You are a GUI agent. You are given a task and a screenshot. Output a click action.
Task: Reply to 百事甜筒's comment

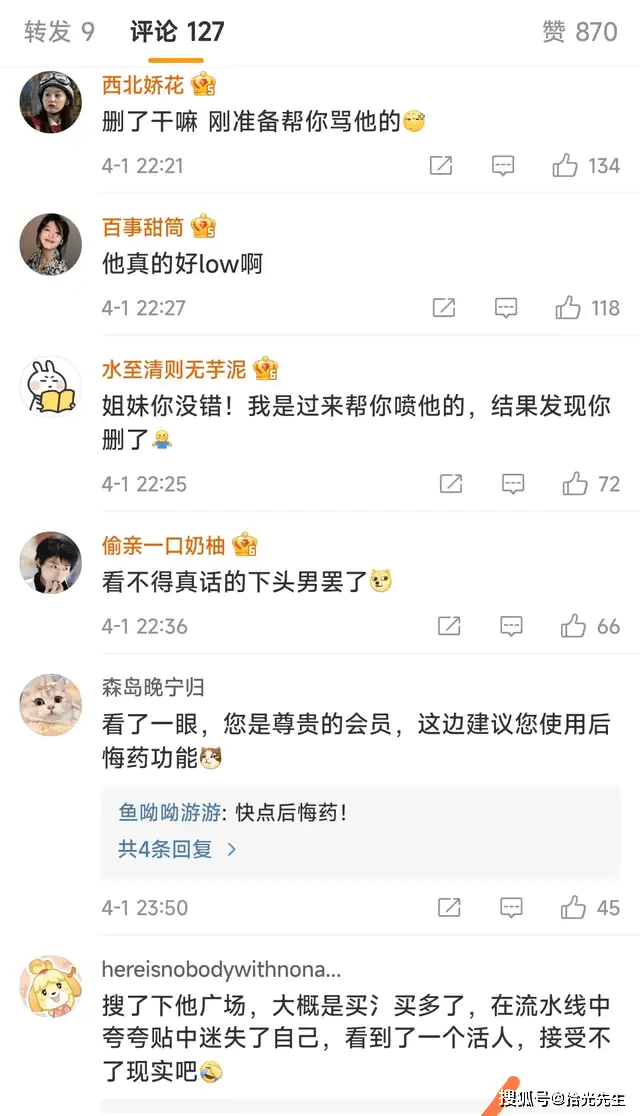(506, 307)
